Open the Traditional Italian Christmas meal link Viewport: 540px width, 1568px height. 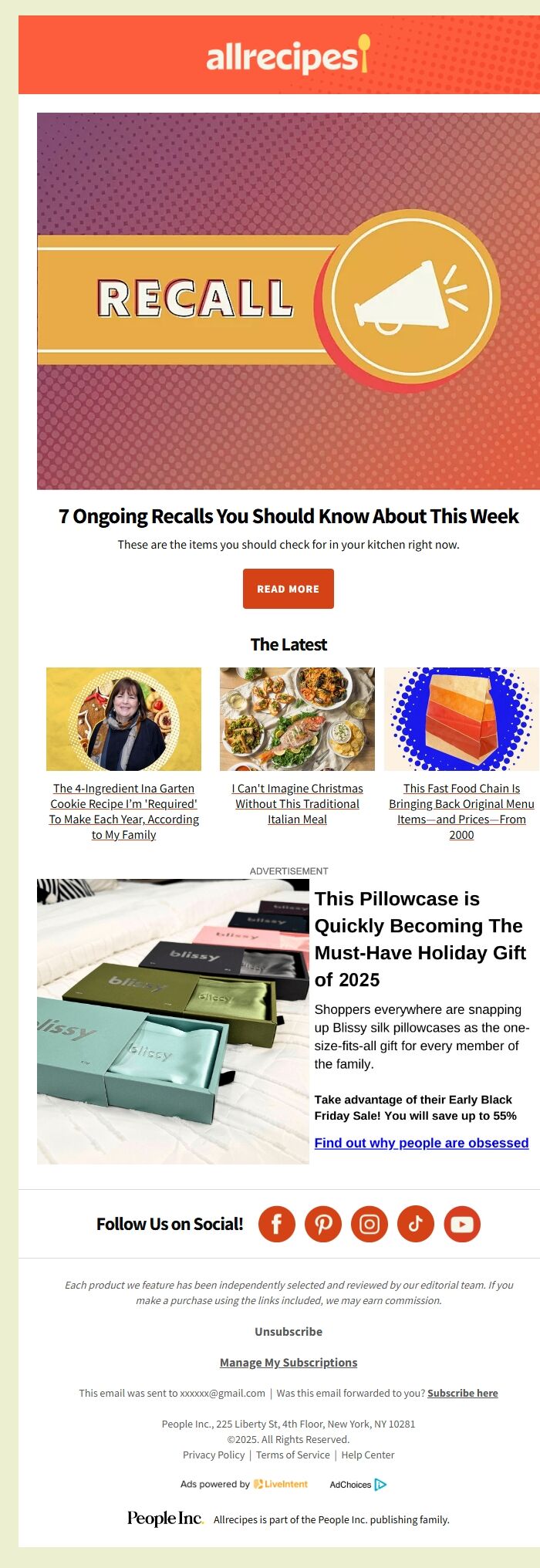click(x=297, y=803)
